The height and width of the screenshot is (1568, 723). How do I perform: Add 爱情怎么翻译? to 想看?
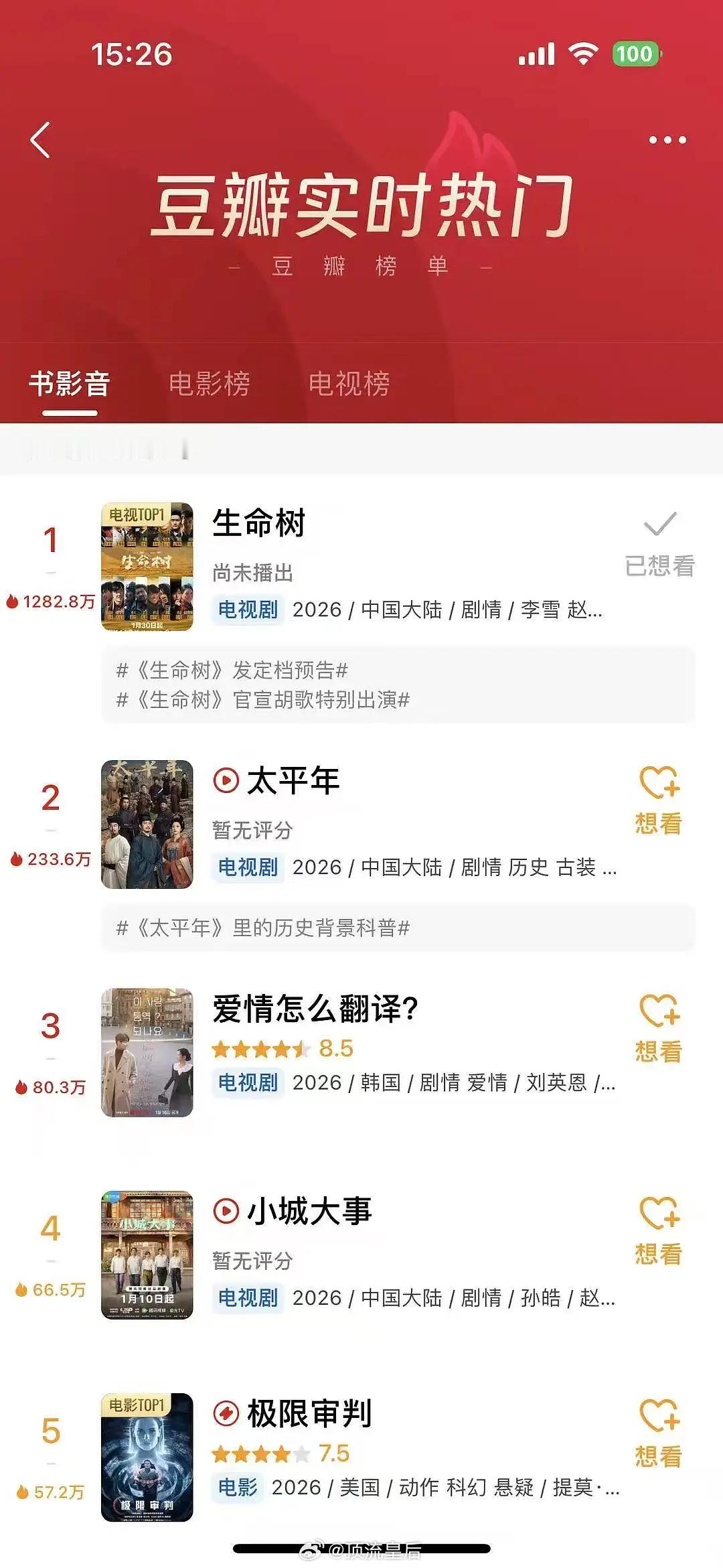(659, 1029)
